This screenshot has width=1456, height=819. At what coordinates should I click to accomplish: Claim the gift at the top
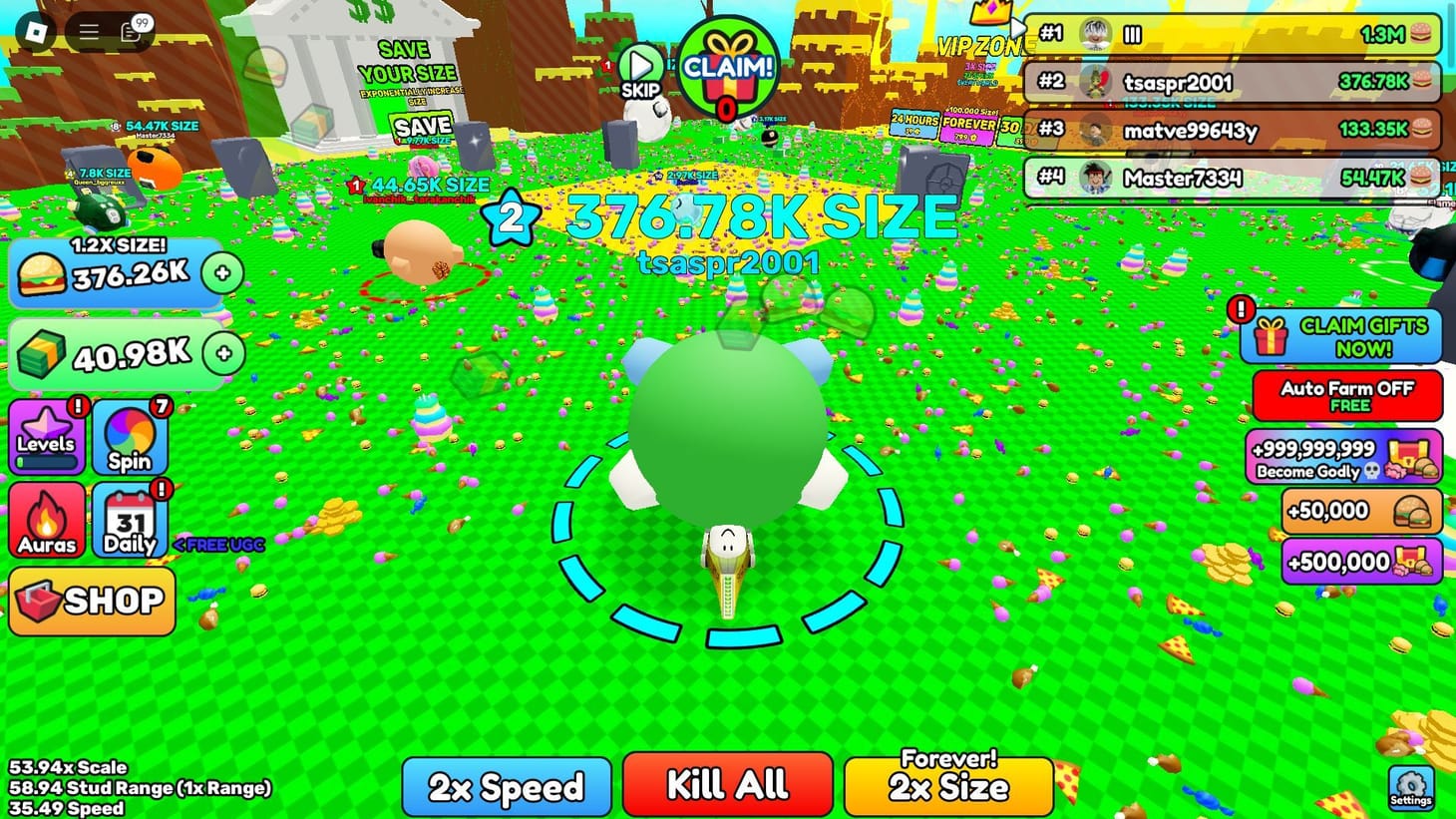coord(728,70)
